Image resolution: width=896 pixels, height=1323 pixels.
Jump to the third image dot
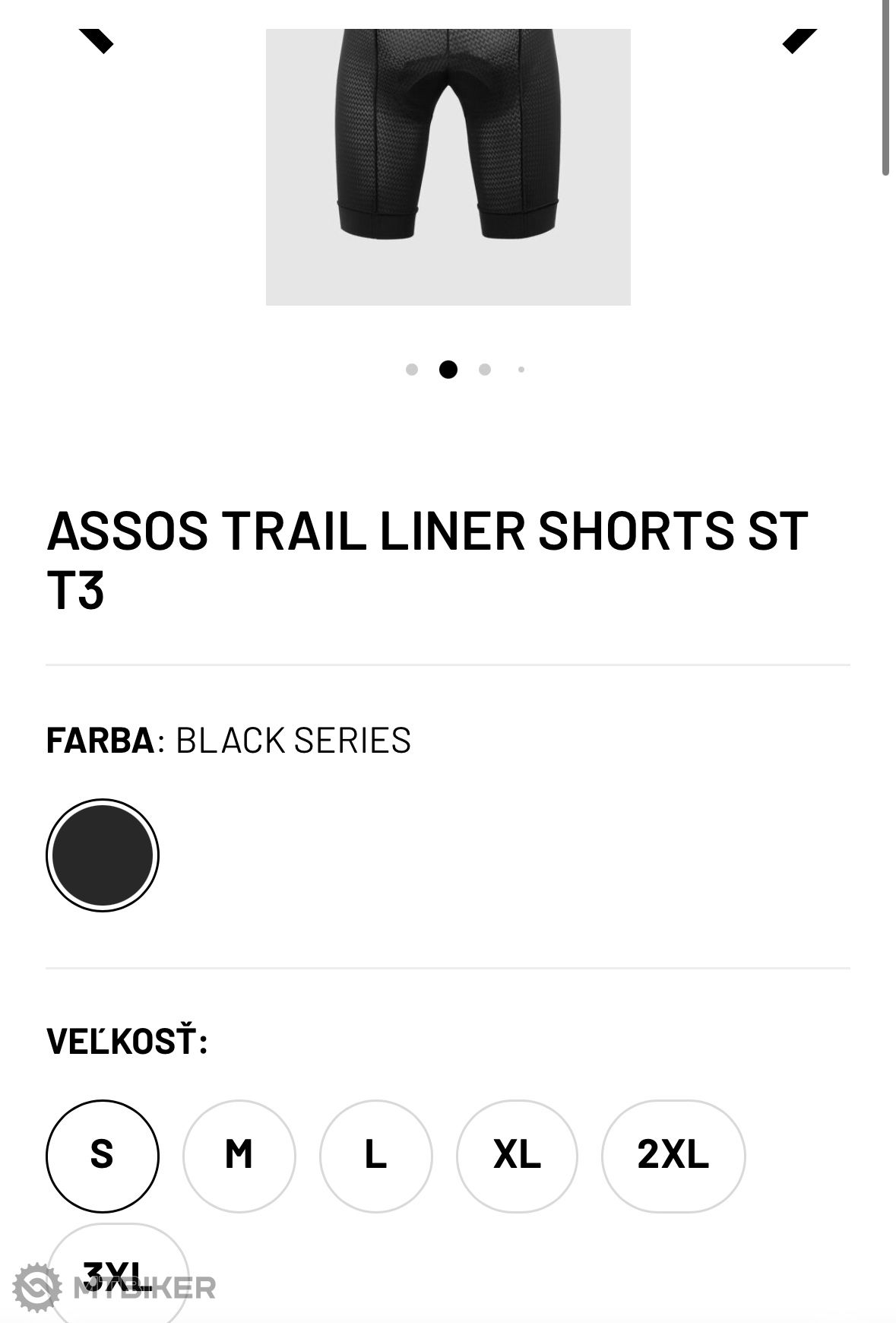[x=485, y=370]
